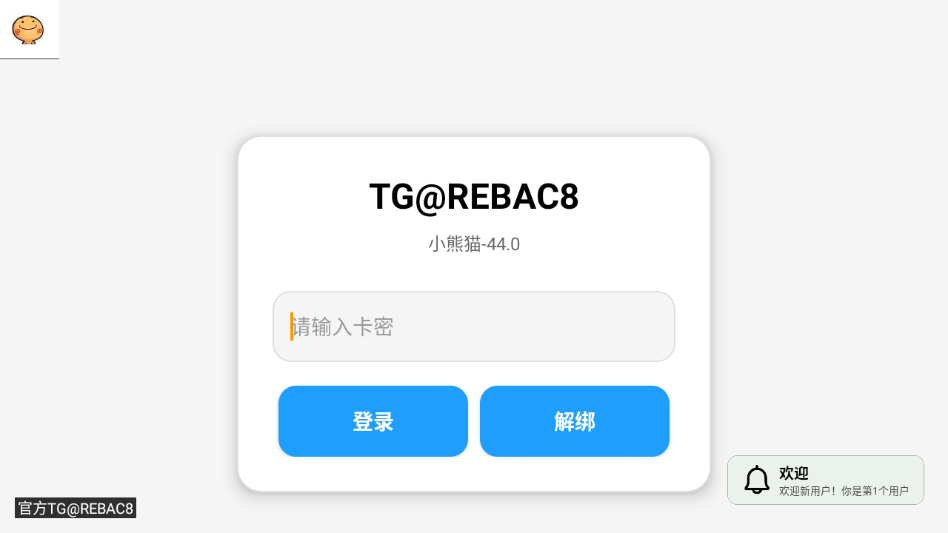This screenshot has width=948, height=533.
Task: Focus the 请输入卡密 card key field
Action: (x=473, y=326)
